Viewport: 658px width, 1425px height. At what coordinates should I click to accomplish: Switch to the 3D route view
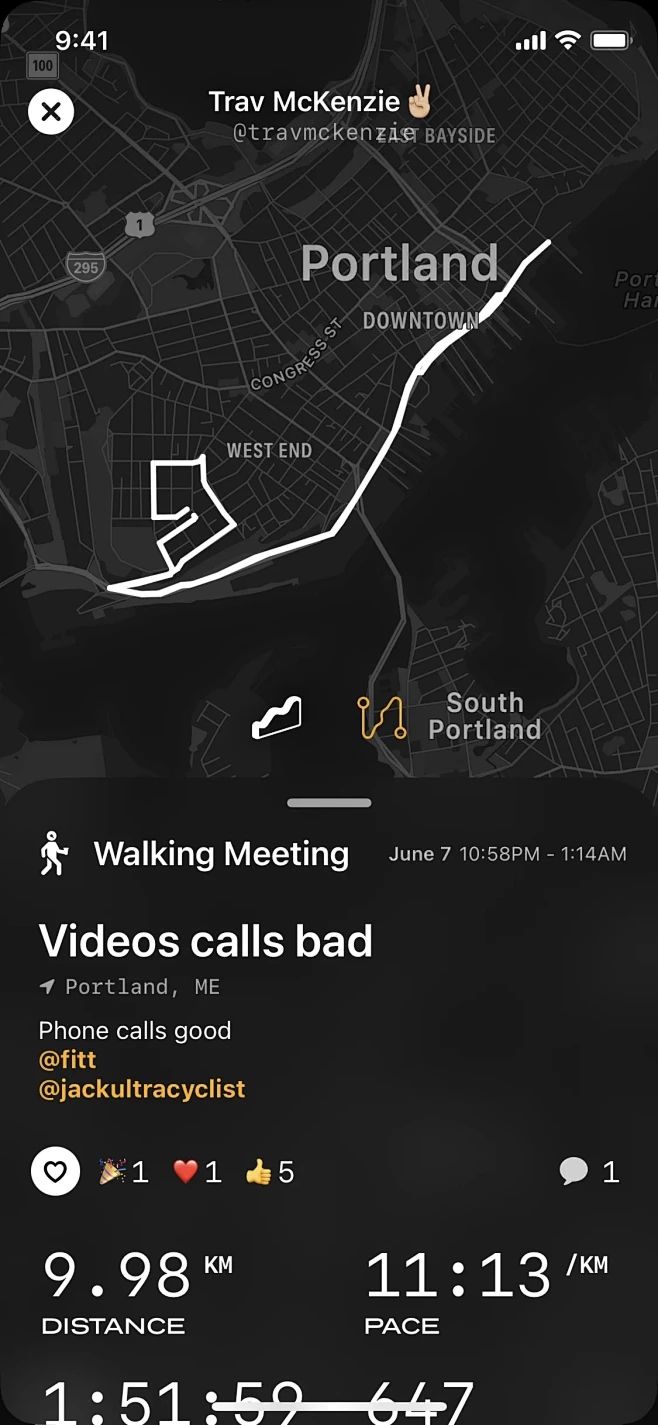[276, 718]
